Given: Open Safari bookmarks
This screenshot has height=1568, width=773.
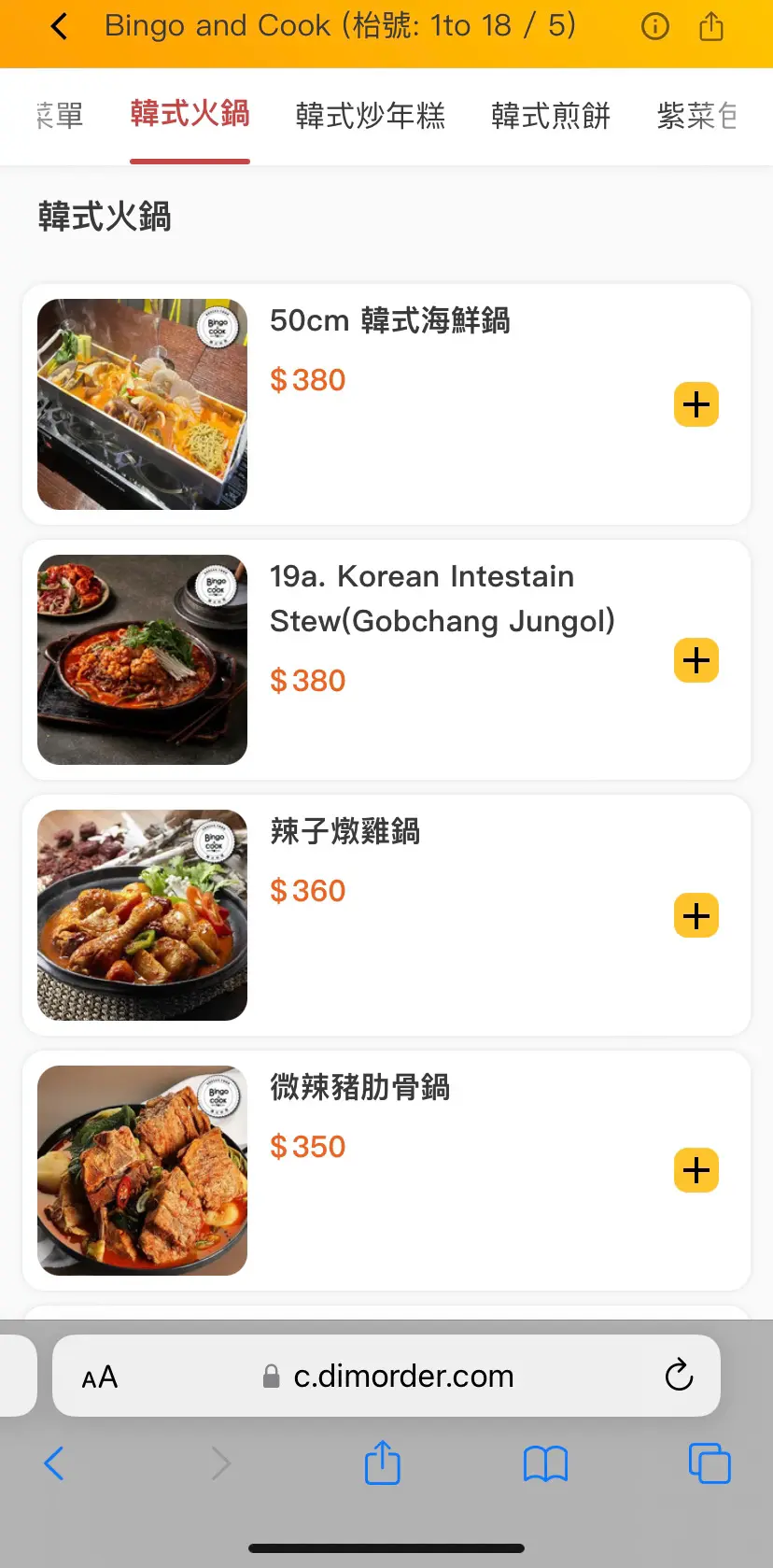Looking at the screenshot, I should coord(545,1463).
